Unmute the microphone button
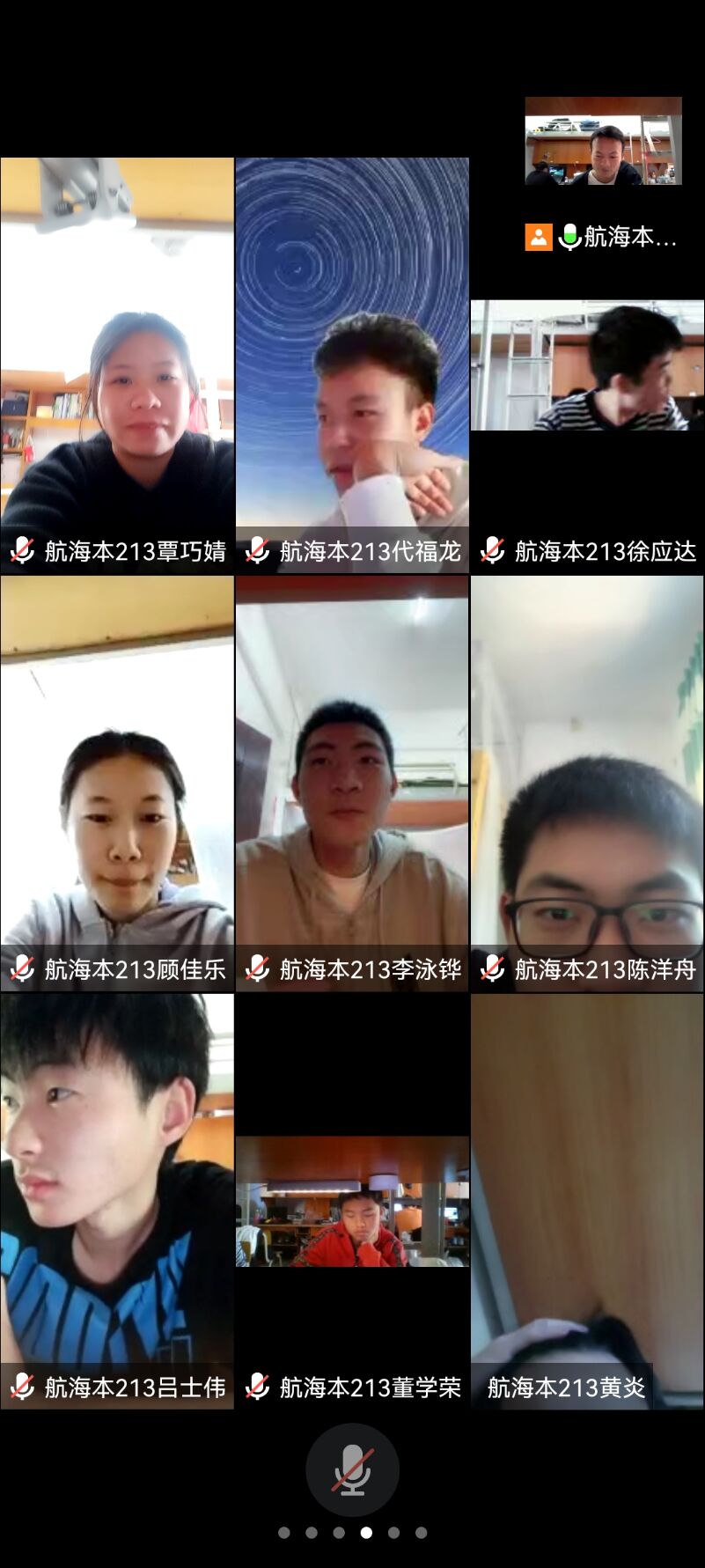The height and width of the screenshot is (1568, 705). (352, 1469)
